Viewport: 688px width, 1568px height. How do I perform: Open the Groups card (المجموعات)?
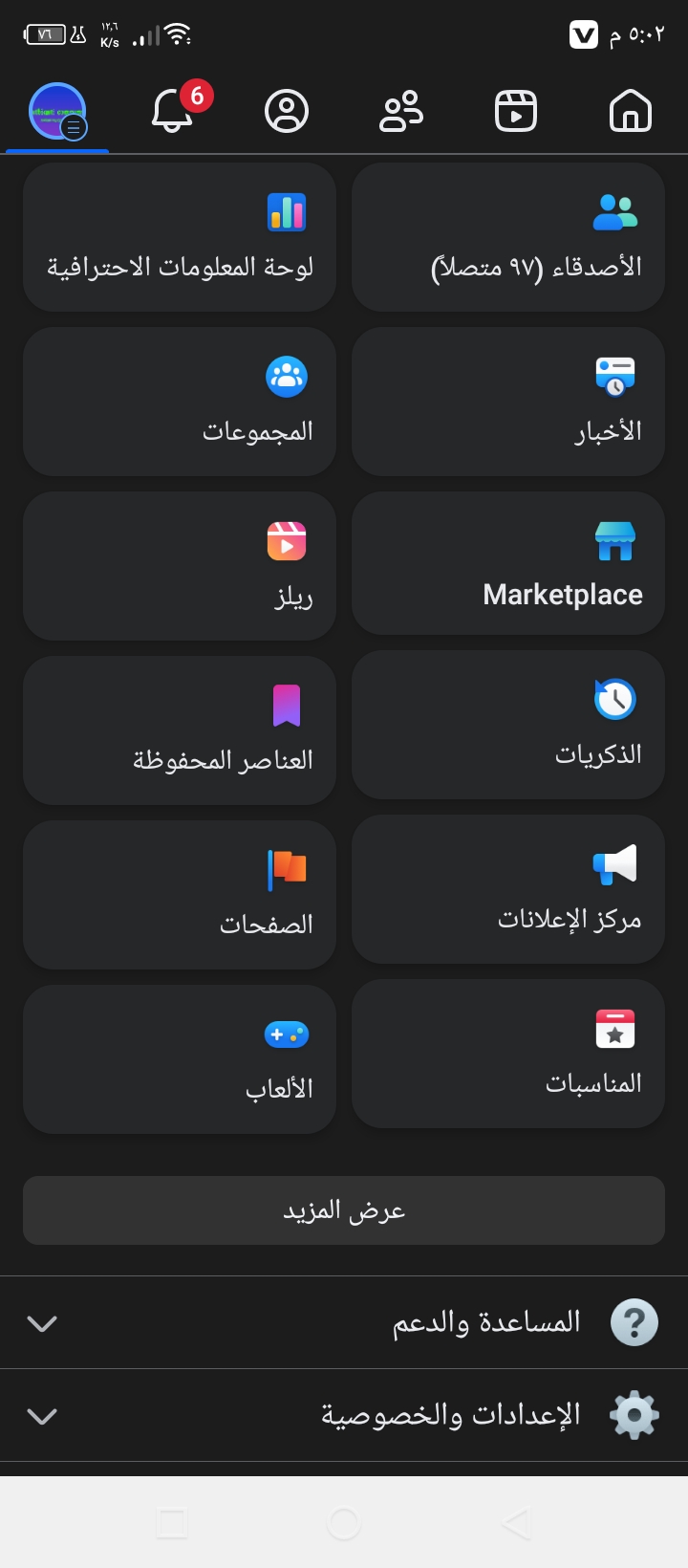[180, 402]
